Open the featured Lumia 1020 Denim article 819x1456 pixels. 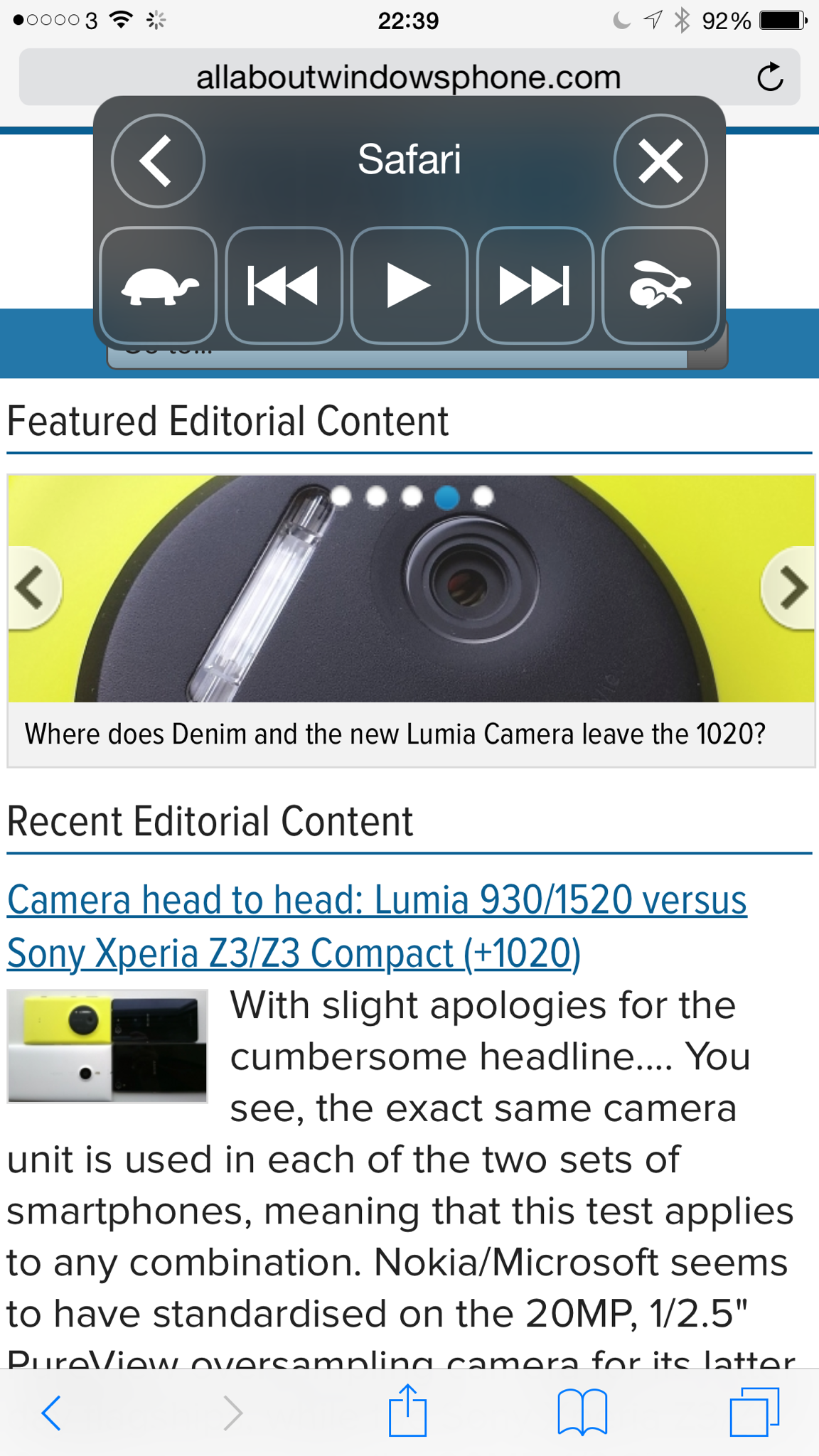point(395,733)
